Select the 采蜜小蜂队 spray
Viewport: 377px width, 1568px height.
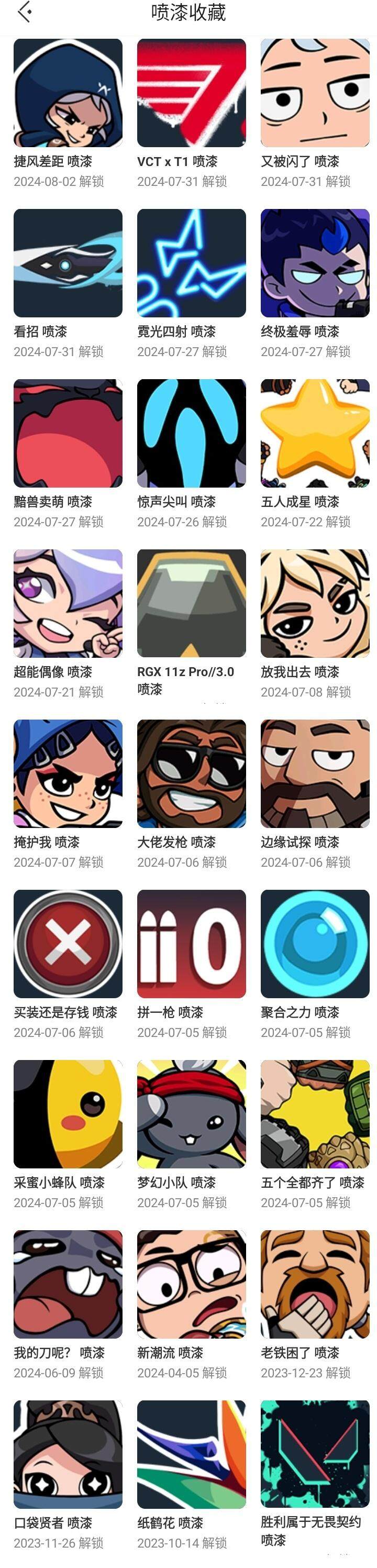tap(68, 1114)
